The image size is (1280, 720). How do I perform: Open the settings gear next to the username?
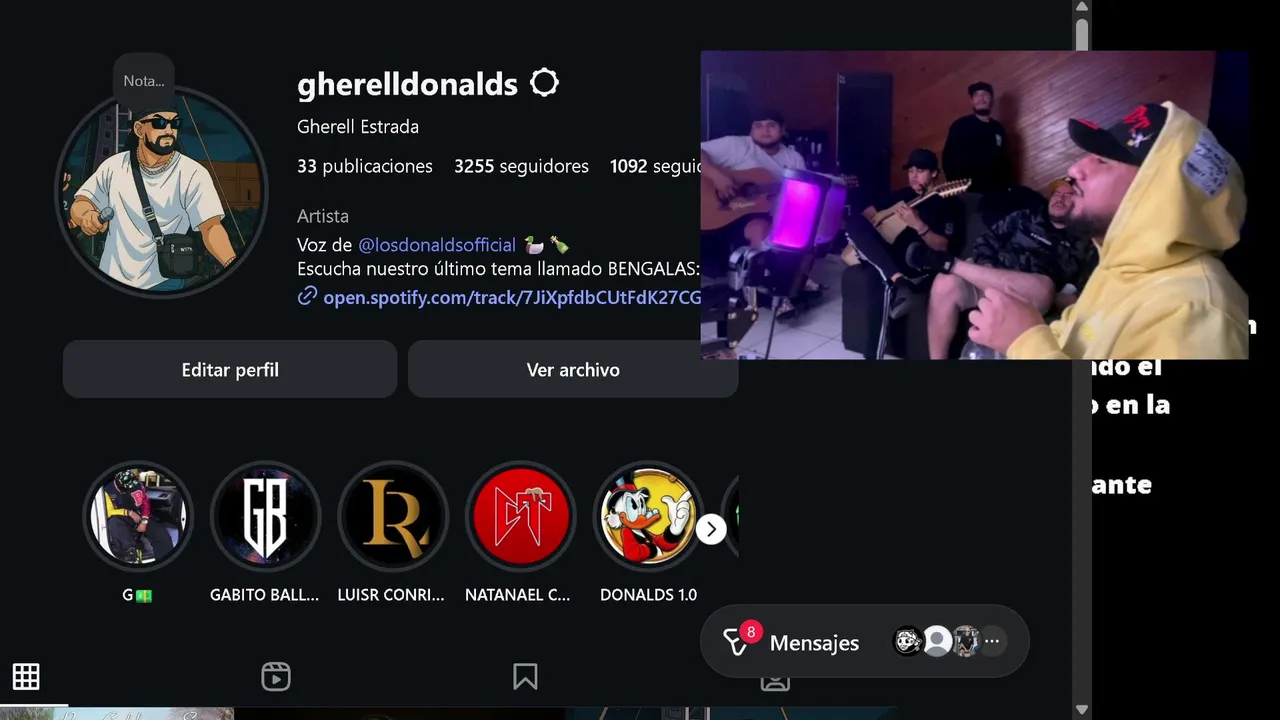coord(544,83)
